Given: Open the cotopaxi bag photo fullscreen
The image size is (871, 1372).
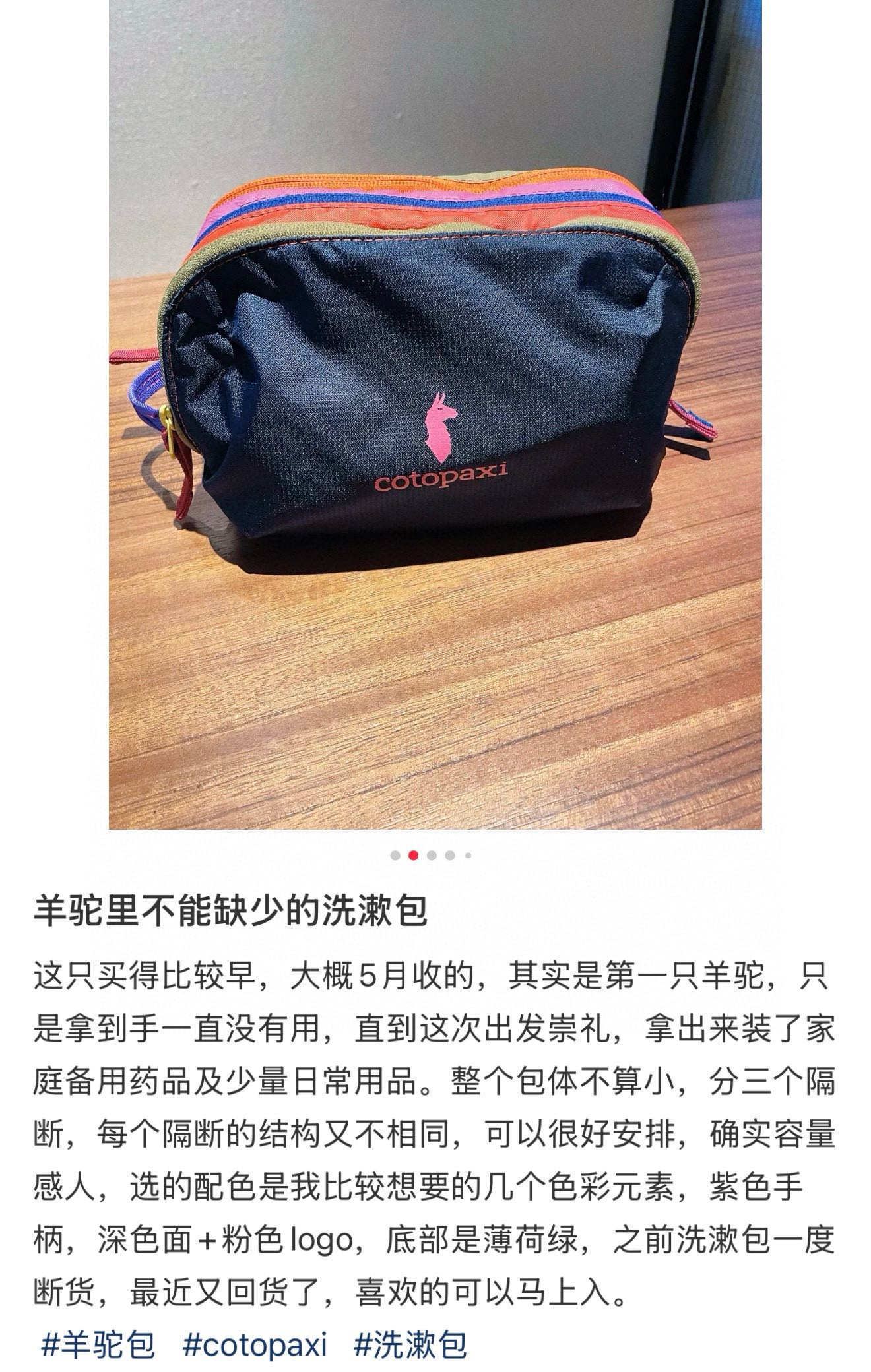Looking at the screenshot, I should pos(435,414).
